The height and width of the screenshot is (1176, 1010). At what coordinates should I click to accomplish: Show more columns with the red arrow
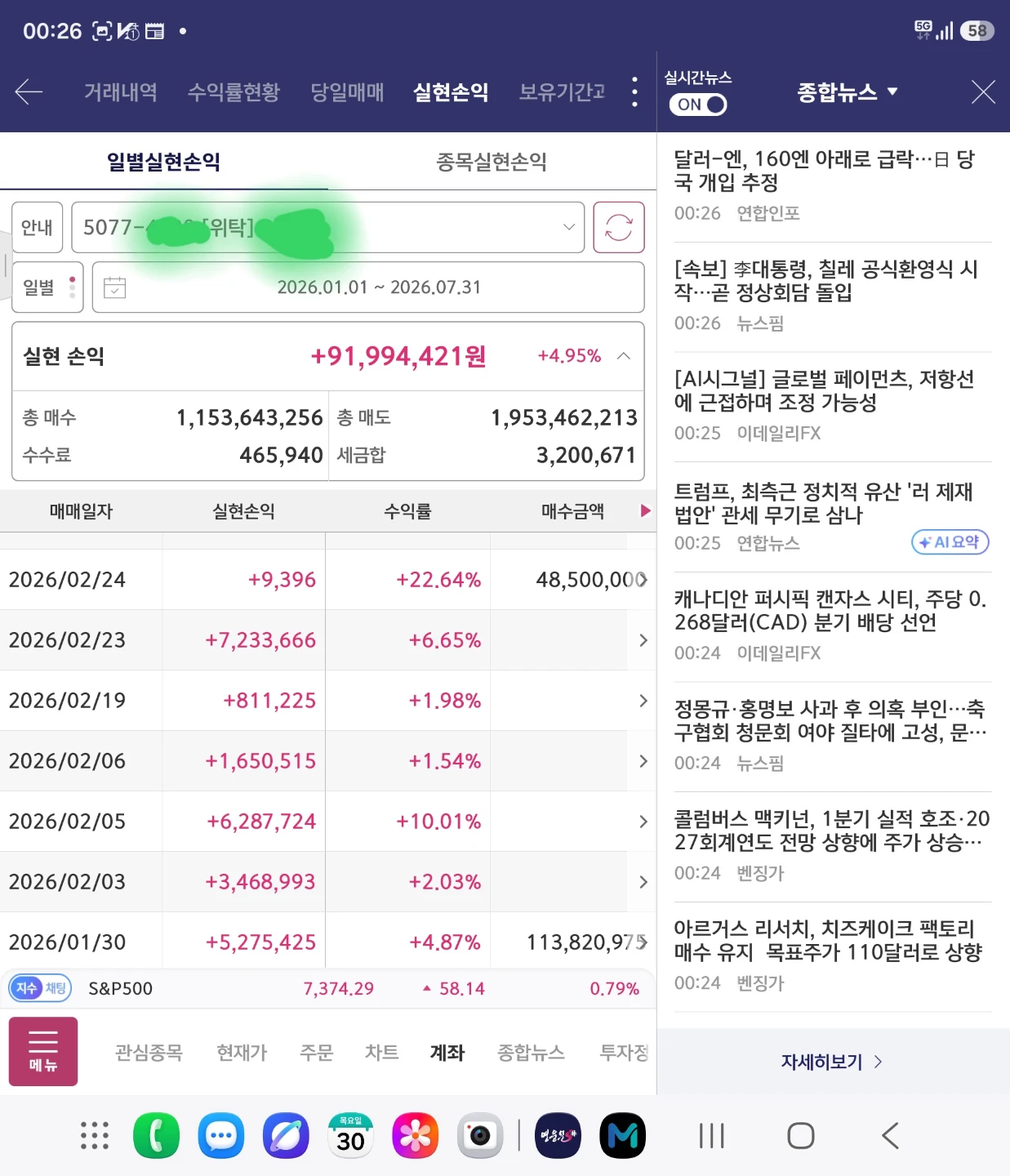[x=645, y=511]
